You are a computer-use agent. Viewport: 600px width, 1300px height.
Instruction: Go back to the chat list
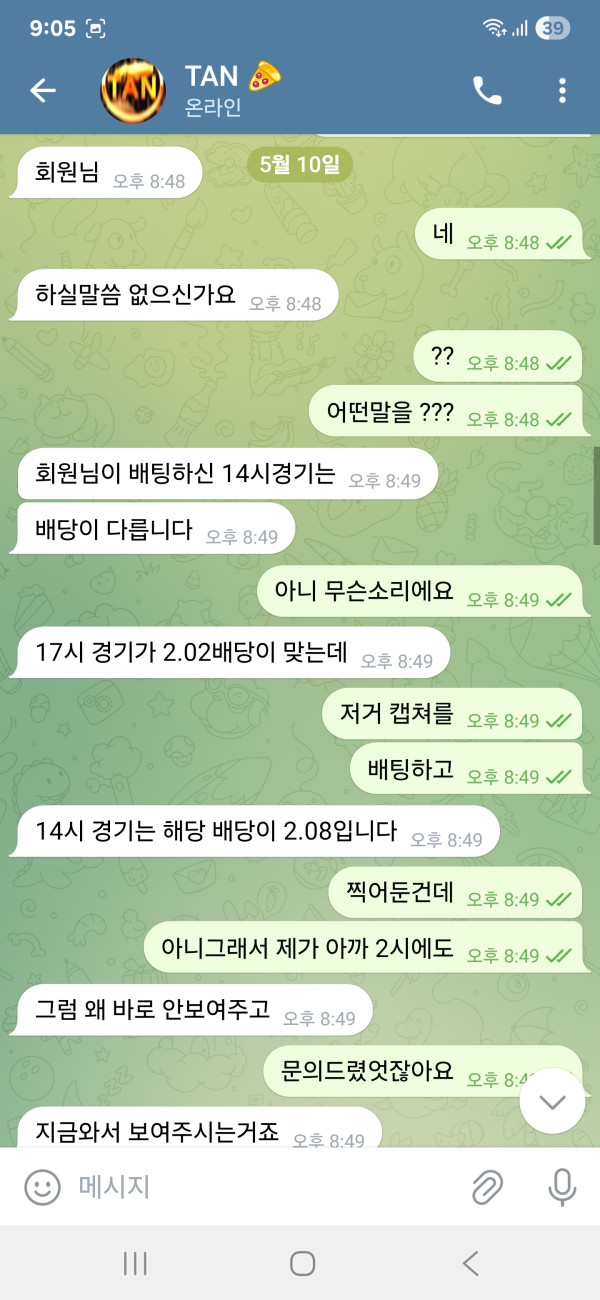pyautogui.click(x=43, y=91)
